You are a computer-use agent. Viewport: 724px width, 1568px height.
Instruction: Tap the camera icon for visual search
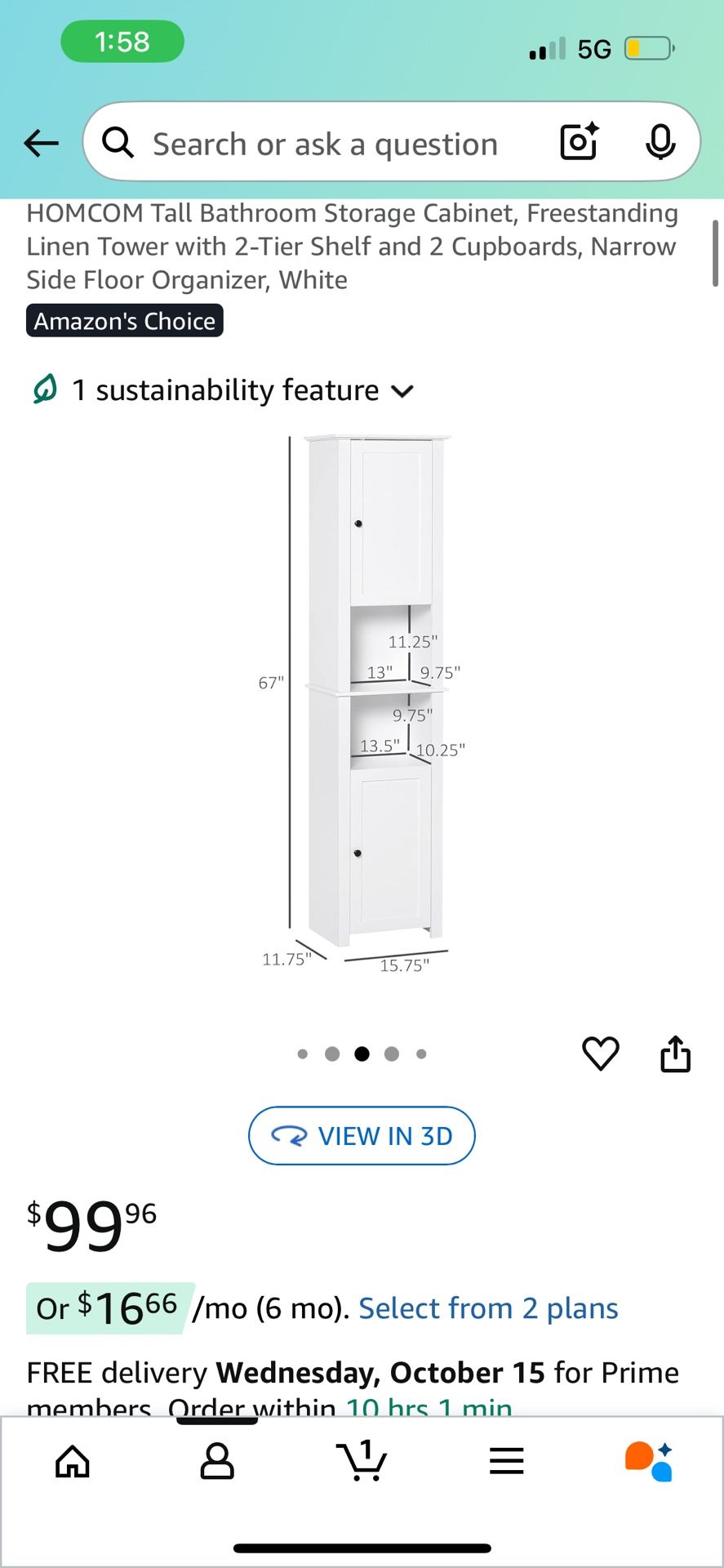(578, 141)
